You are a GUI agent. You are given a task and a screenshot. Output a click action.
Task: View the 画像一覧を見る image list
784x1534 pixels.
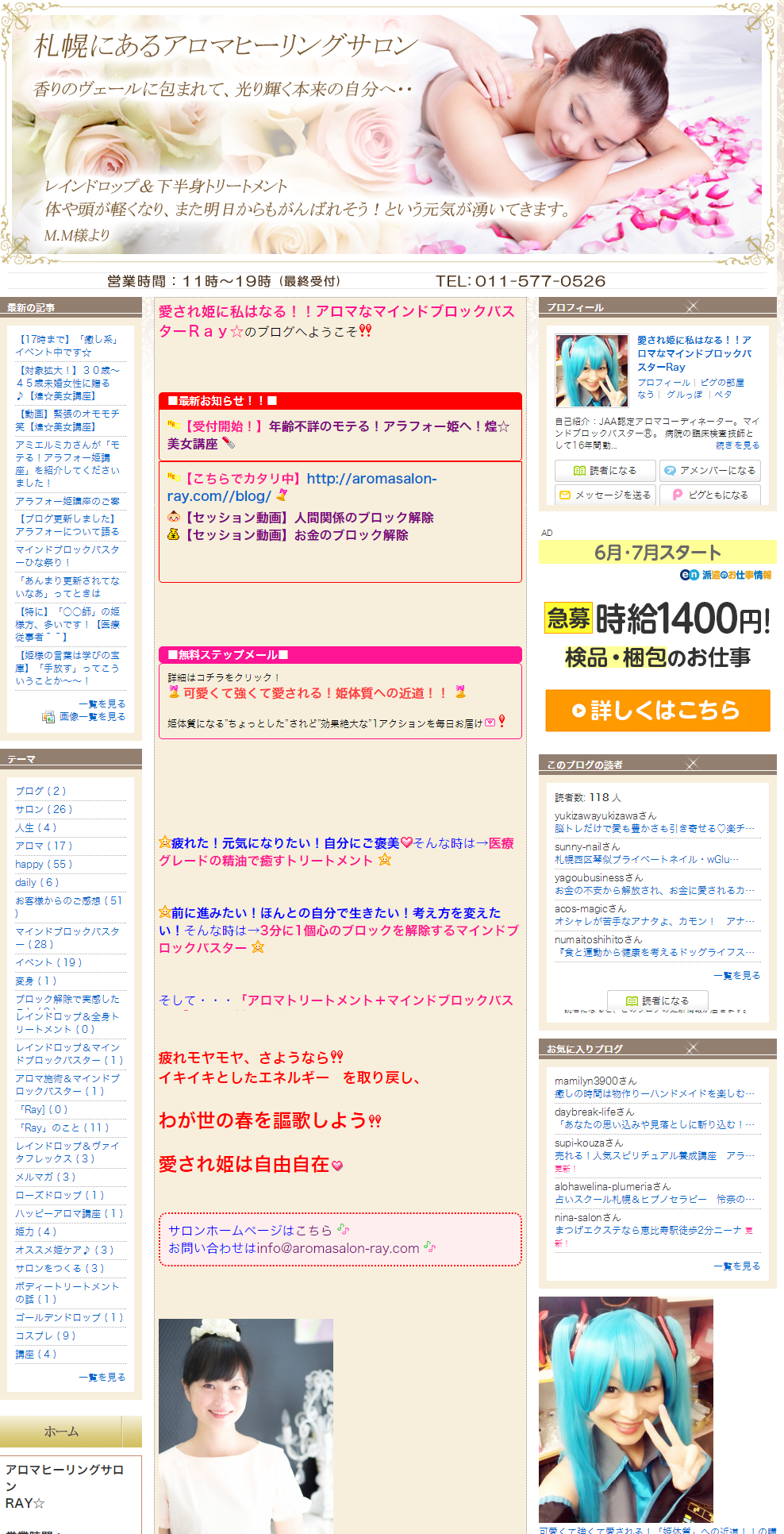coord(92,716)
